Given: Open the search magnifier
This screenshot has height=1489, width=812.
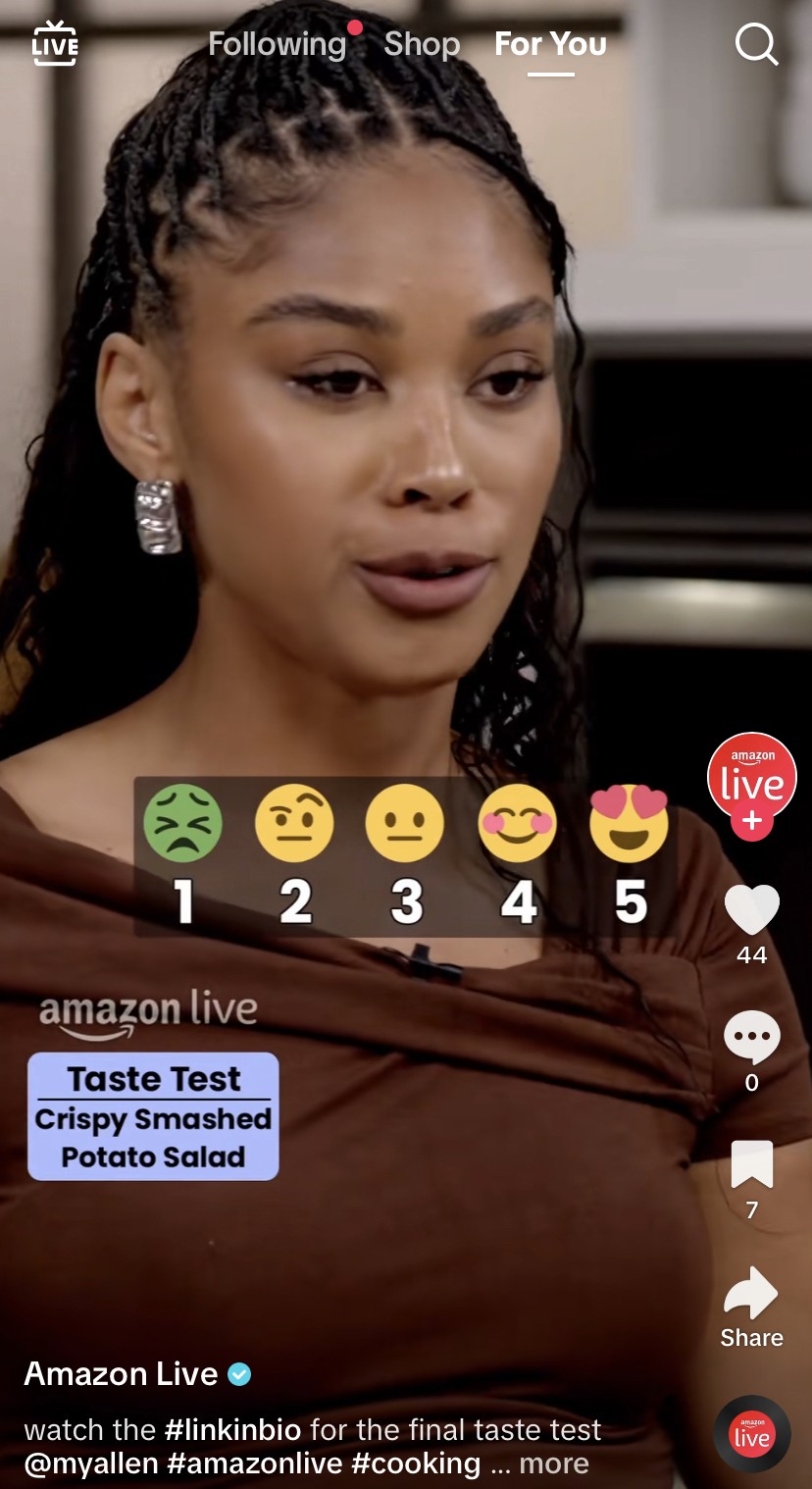Looking at the screenshot, I should (756, 44).
